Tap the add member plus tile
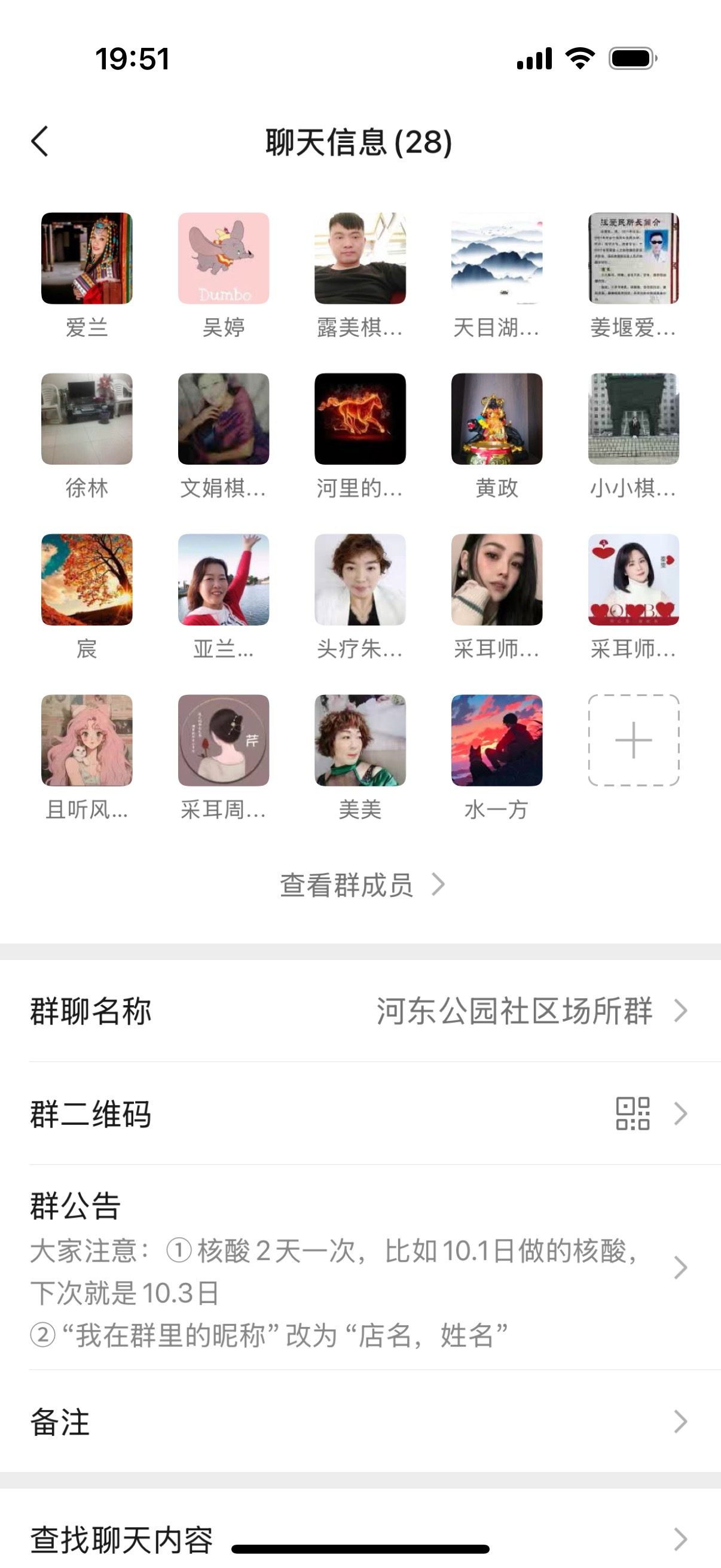Image resolution: width=721 pixels, height=1568 pixels. [633, 740]
